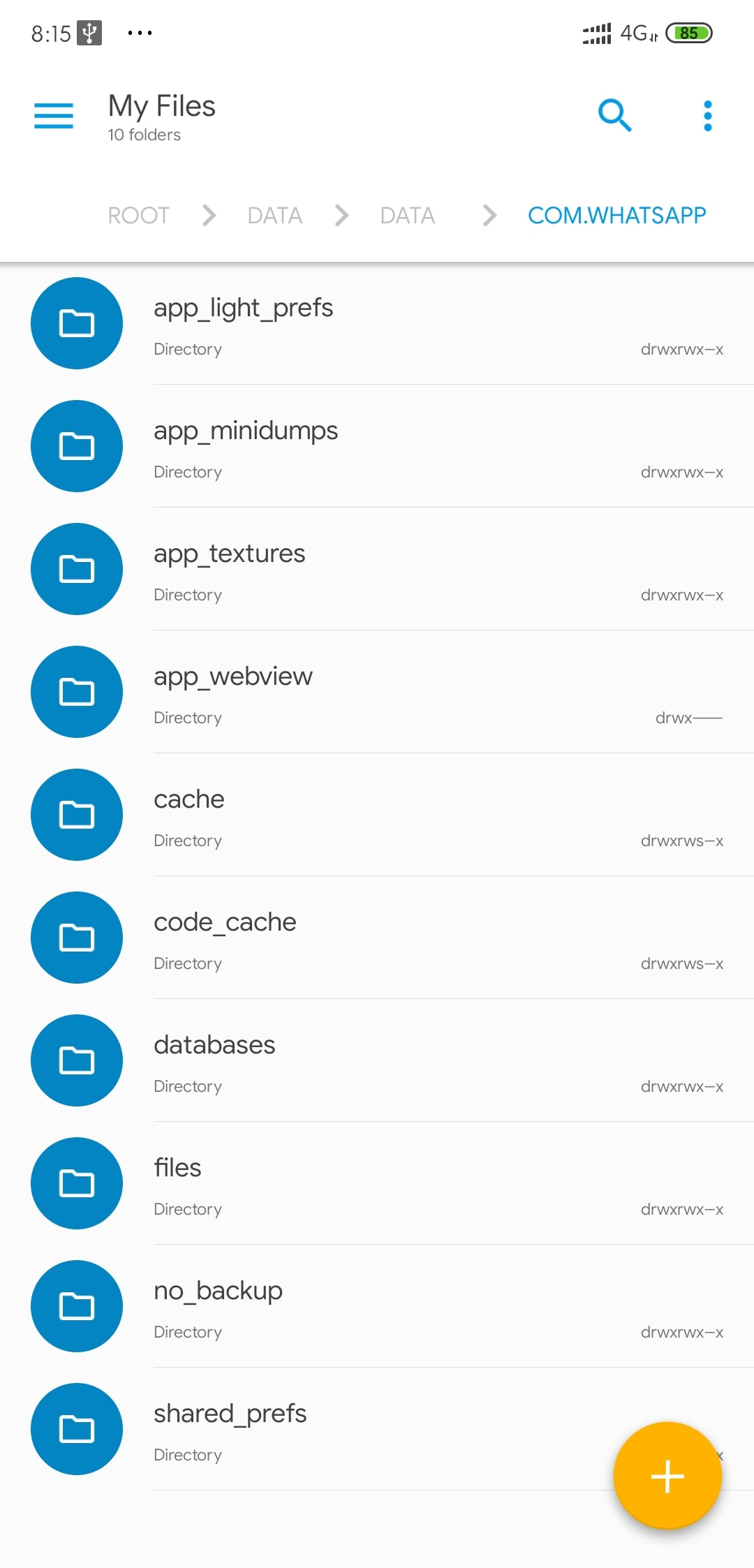Open the app_minidumps directory
This screenshot has height=1568, width=754.
pyautogui.click(x=377, y=447)
